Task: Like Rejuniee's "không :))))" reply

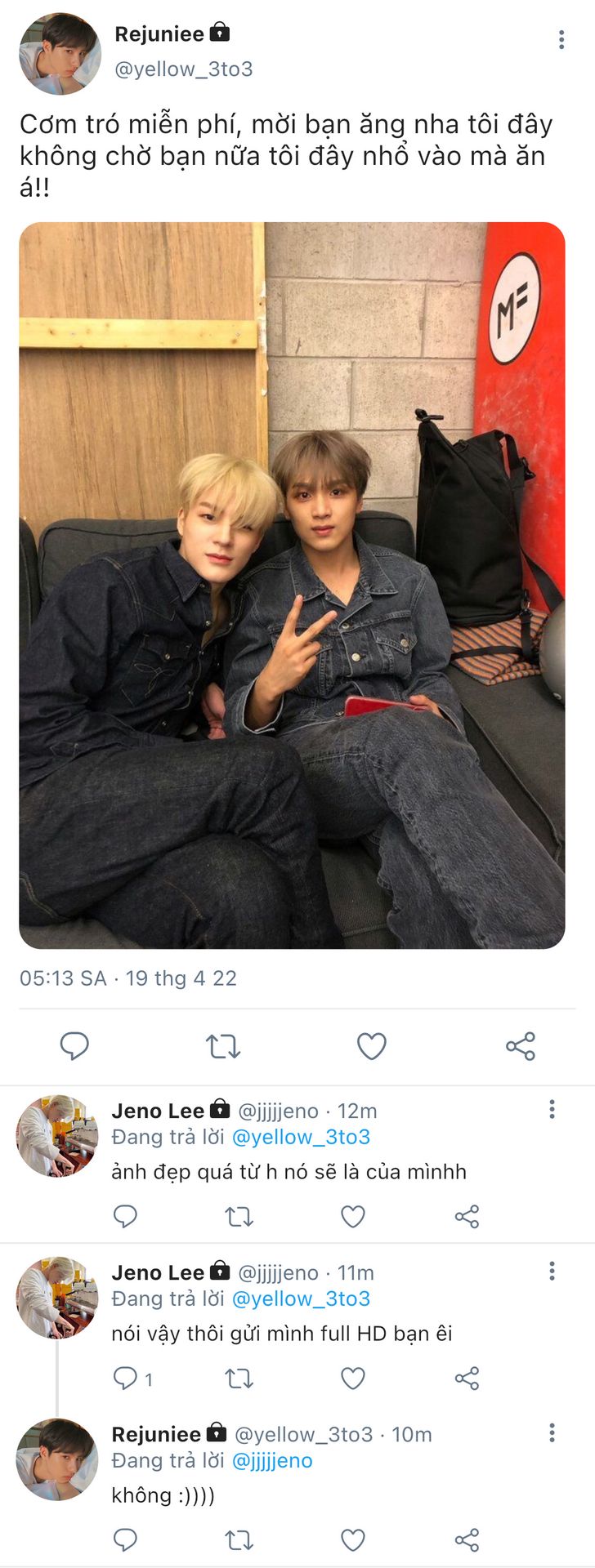Action: click(x=352, y=1540)
